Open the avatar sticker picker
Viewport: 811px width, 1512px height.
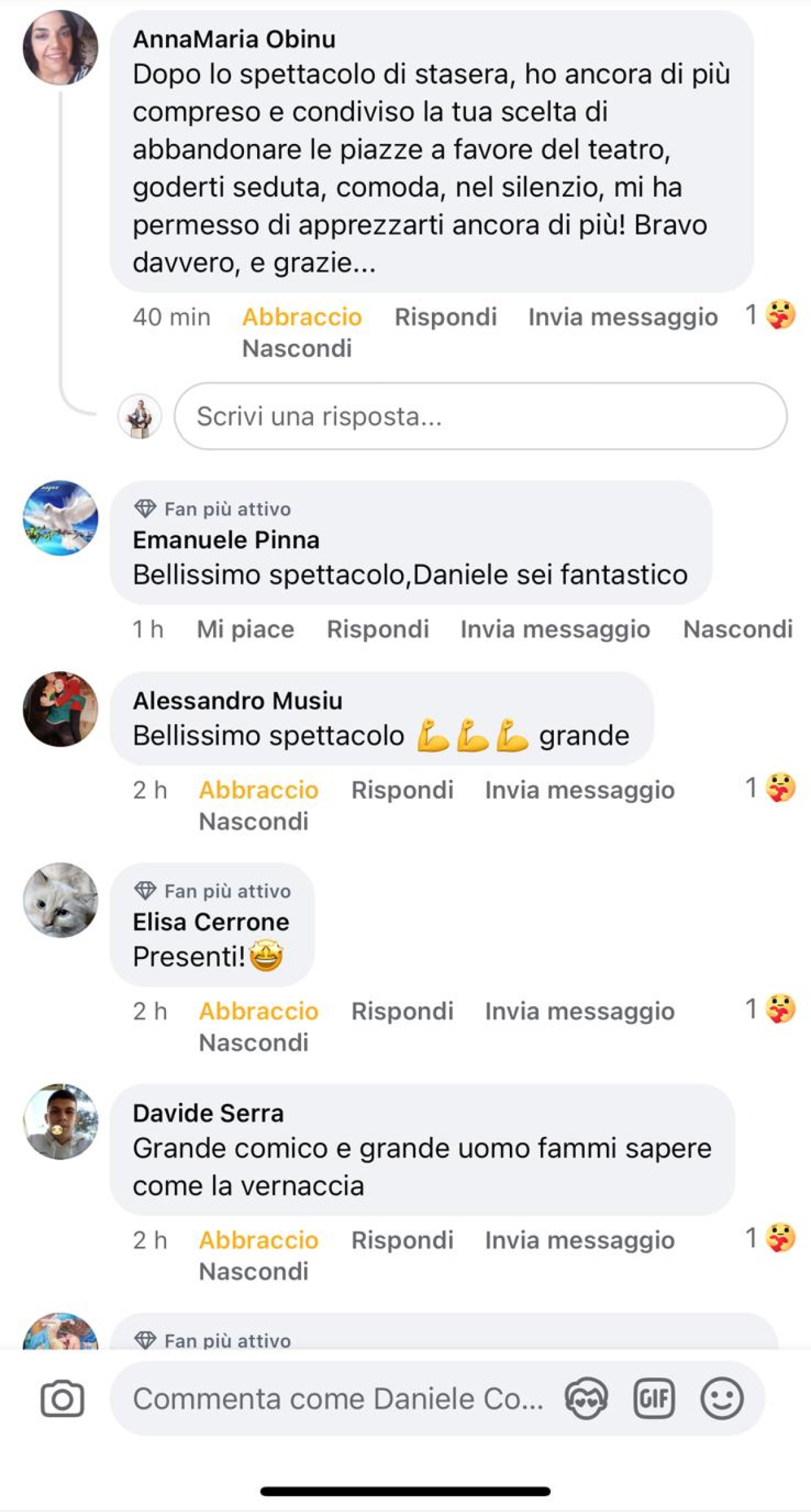pyautogui.click(x=586, y=1399)
